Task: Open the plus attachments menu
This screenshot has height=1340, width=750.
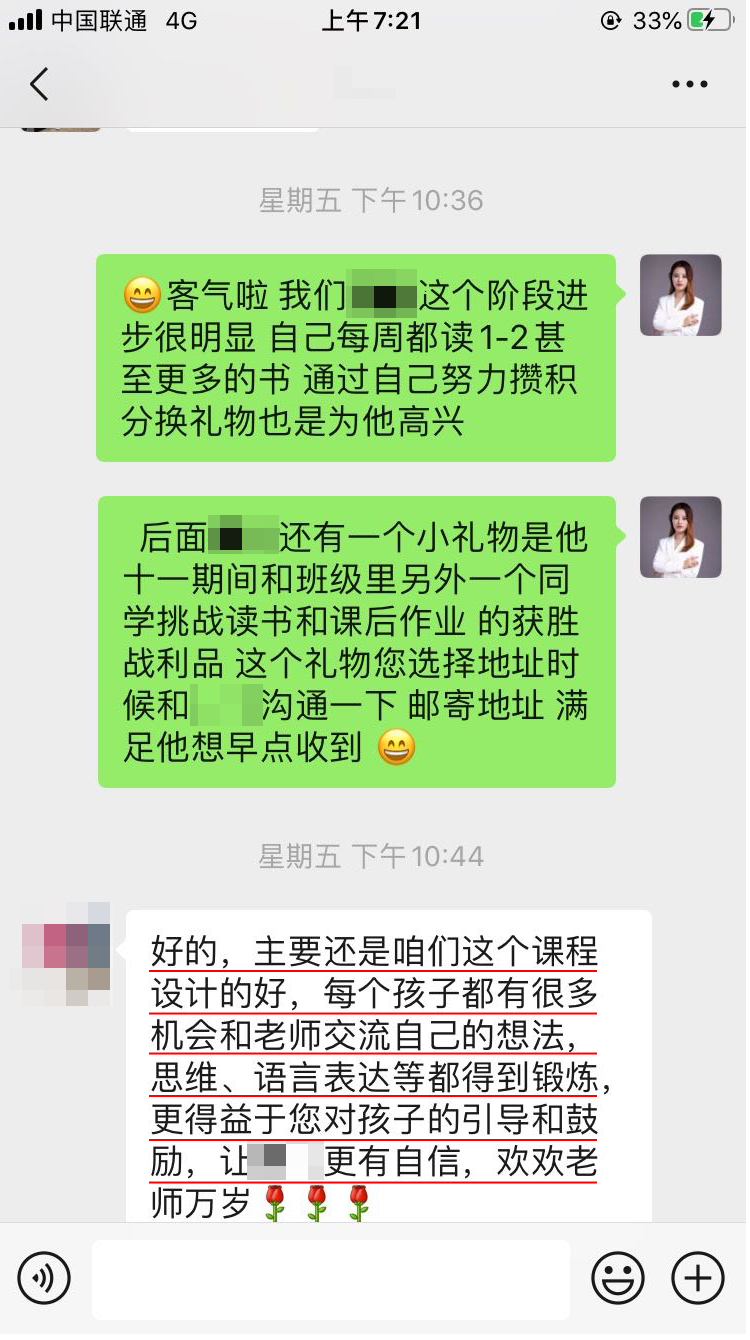Action: click(x=697, y=1278)
